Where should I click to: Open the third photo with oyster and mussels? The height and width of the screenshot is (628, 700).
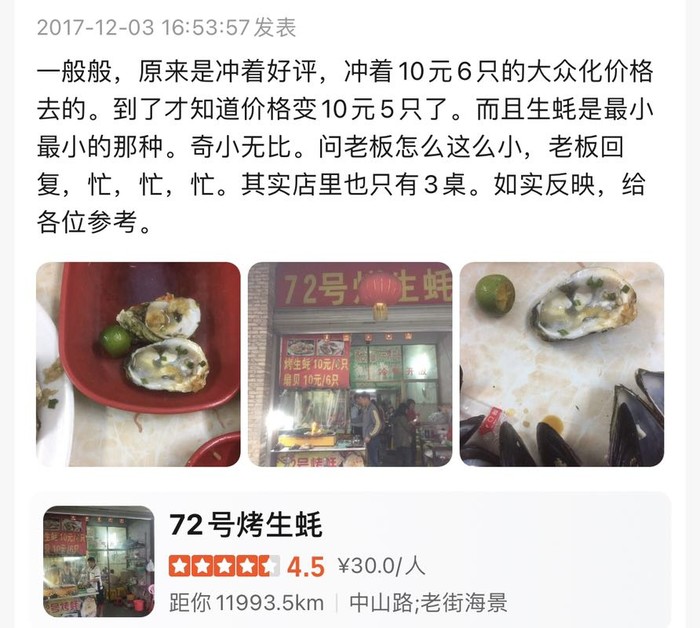(x=561, y=364)
